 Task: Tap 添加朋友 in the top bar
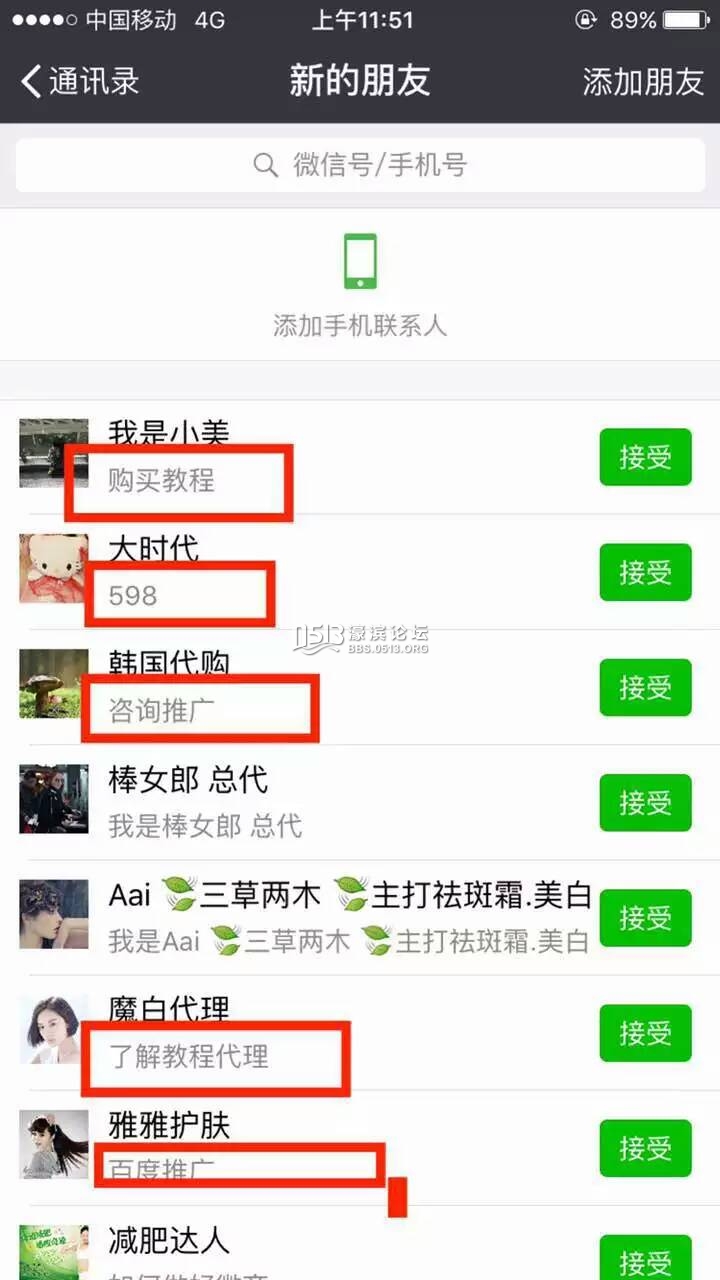point(643,81)
